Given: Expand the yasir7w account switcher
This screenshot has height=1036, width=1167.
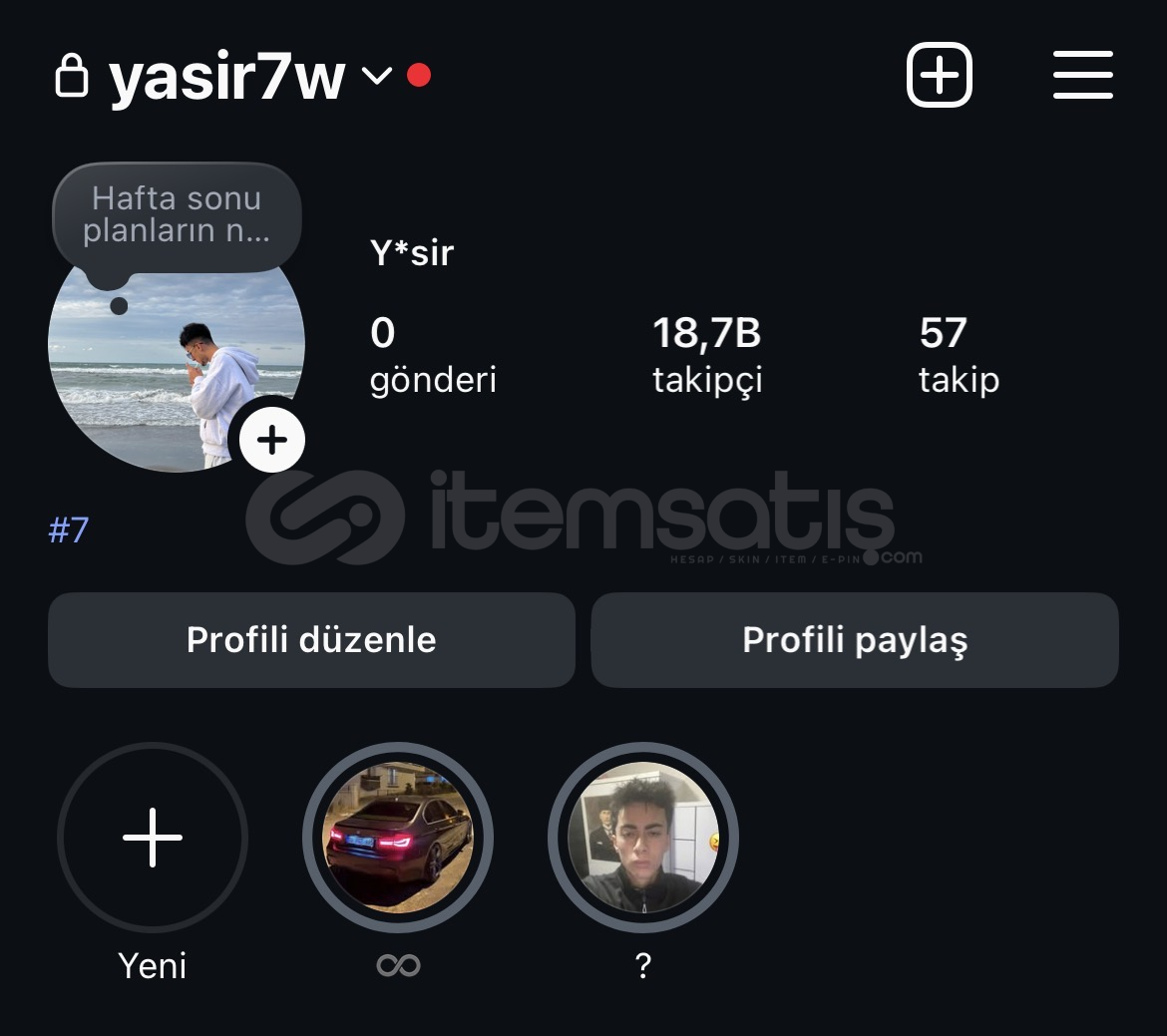Looking at the screenshot, I should pos(376,76).
